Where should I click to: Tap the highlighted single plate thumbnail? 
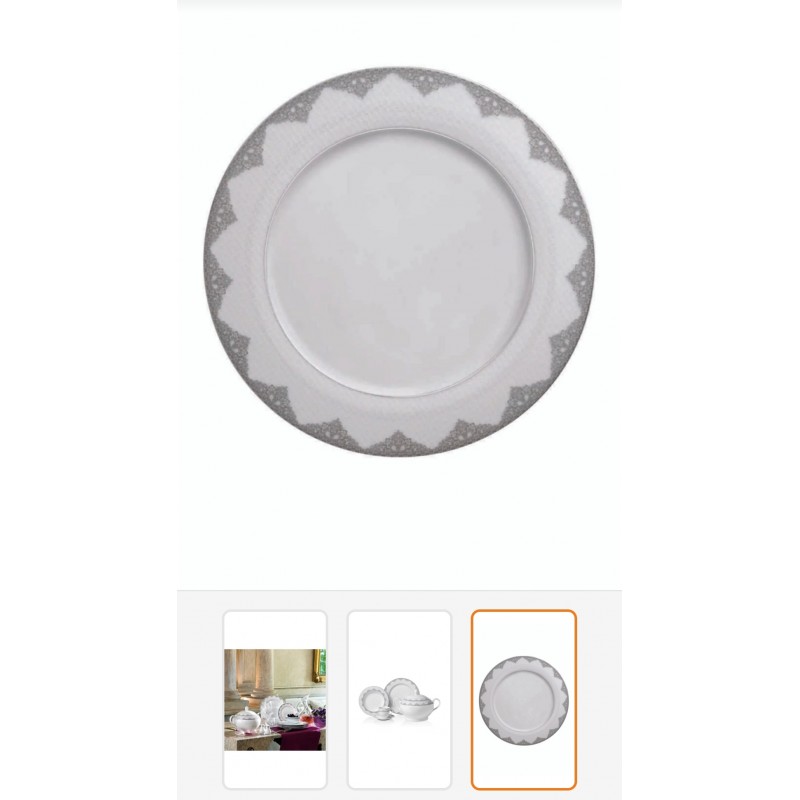tap(523, 699)
